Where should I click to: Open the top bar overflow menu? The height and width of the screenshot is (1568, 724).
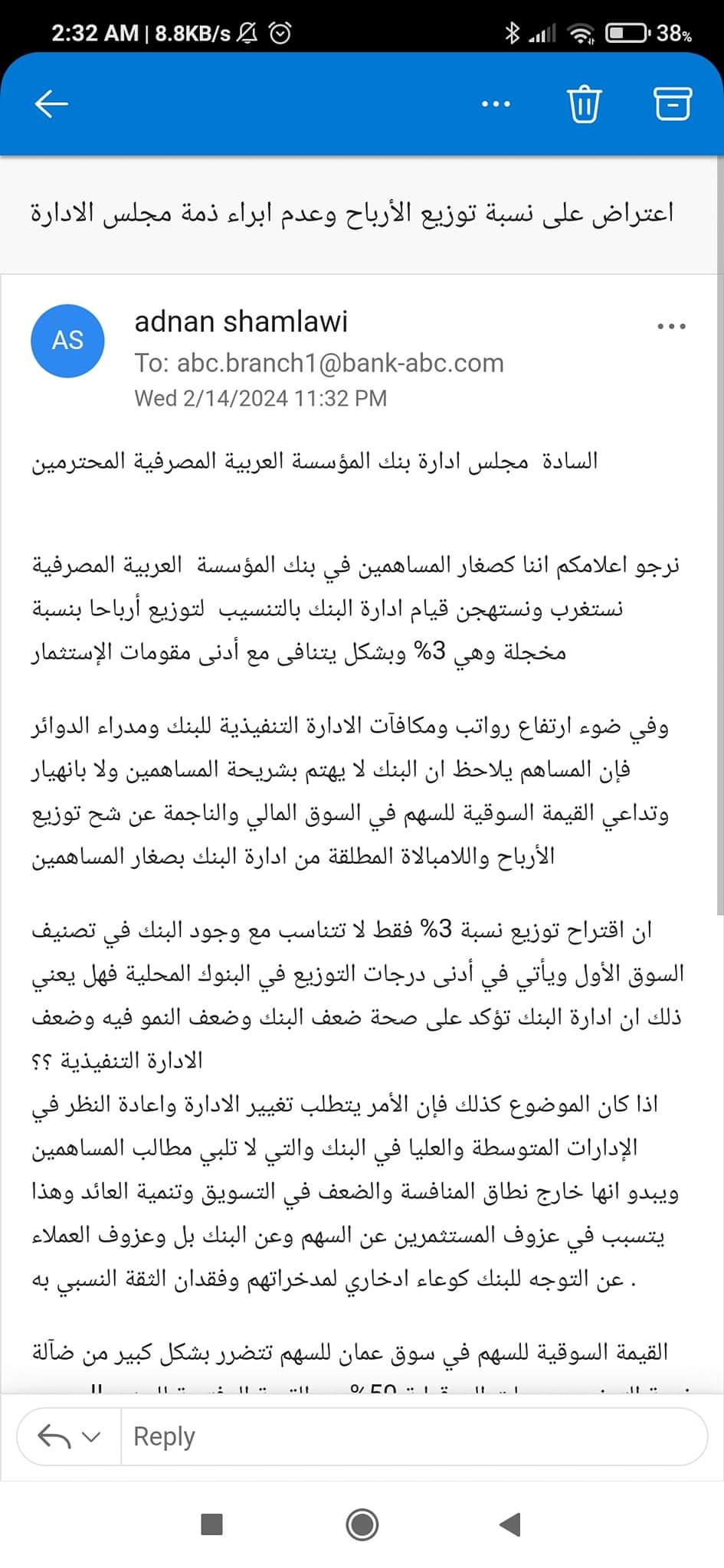coord(496,104)
